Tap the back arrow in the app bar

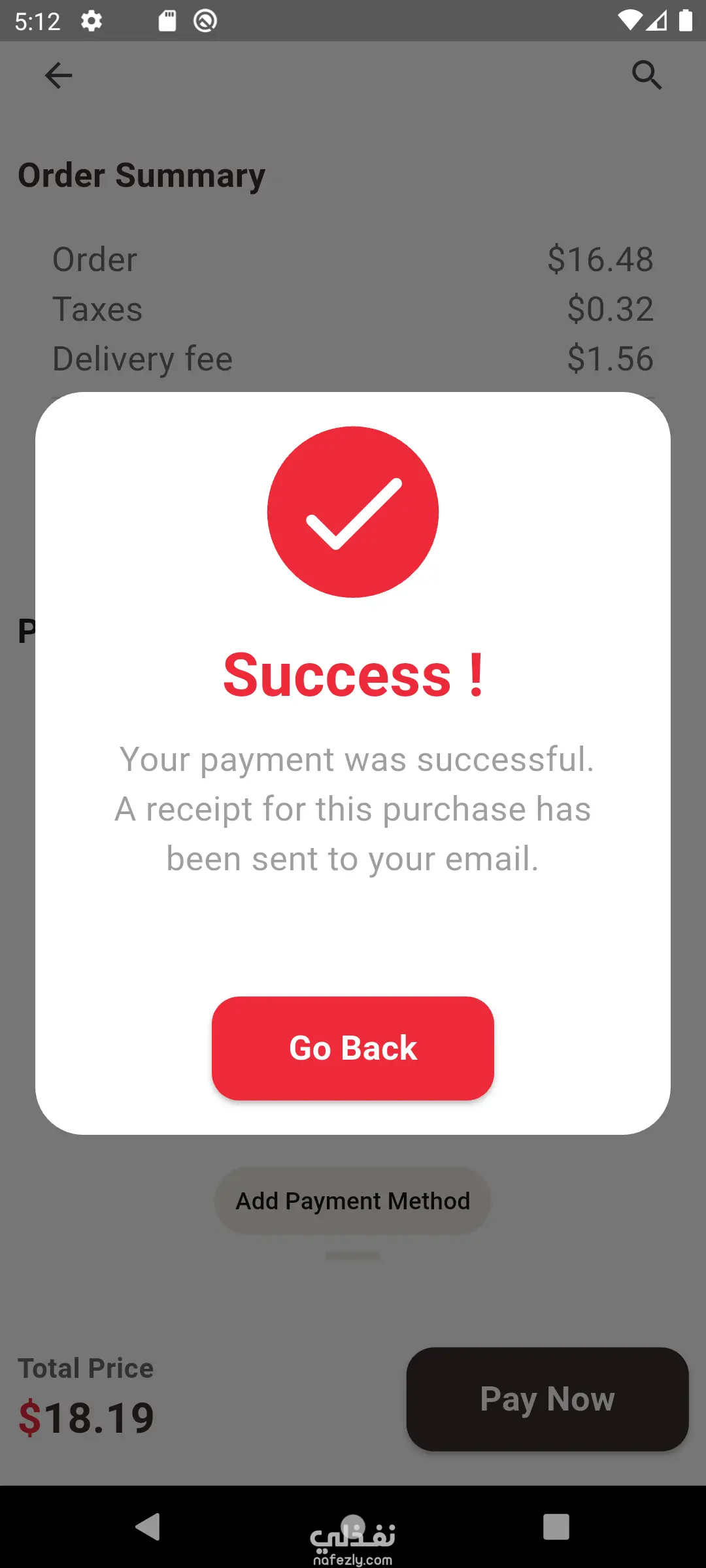pos(58,75)
